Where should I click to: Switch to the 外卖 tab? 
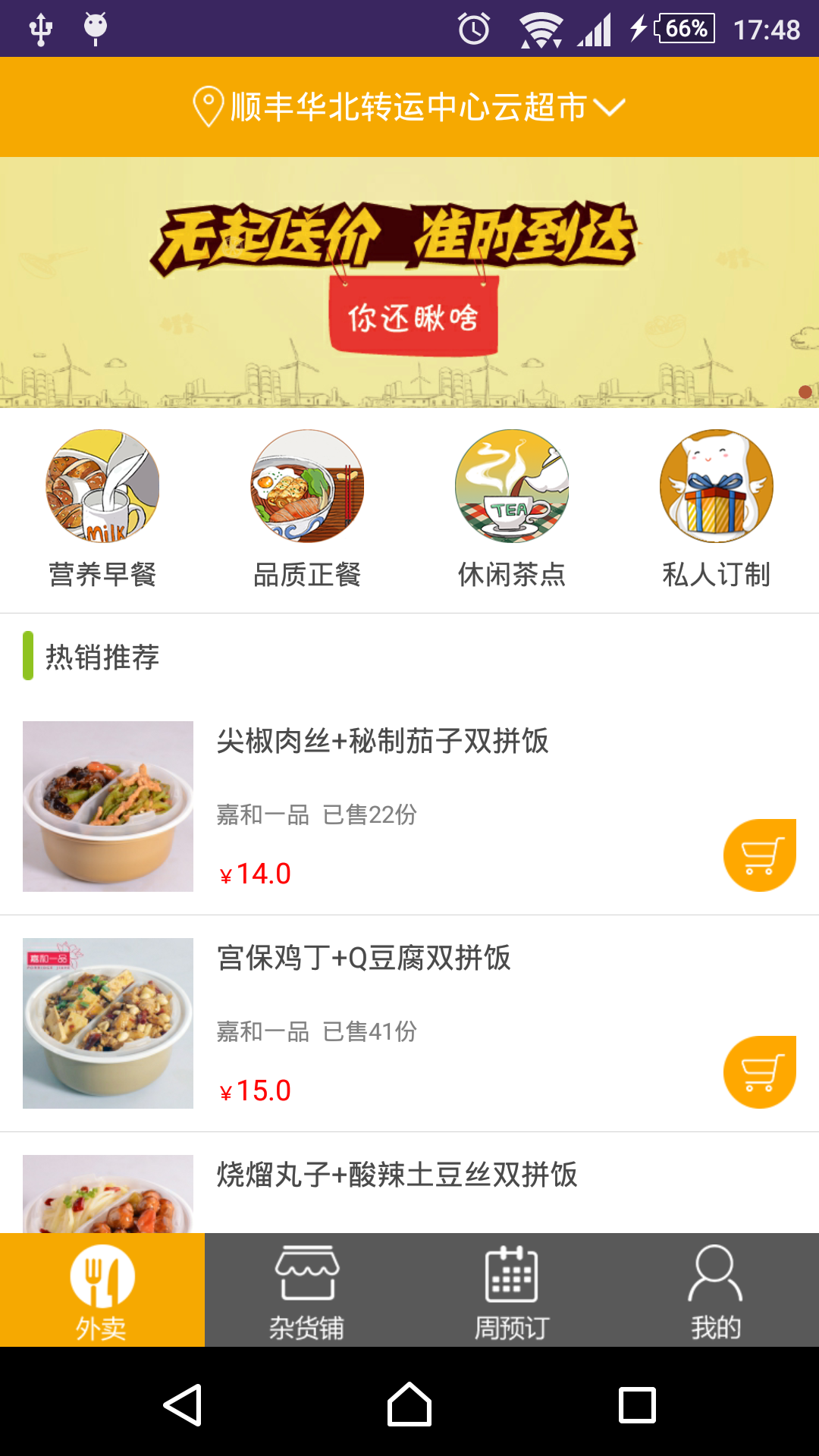click(102, 1291)
